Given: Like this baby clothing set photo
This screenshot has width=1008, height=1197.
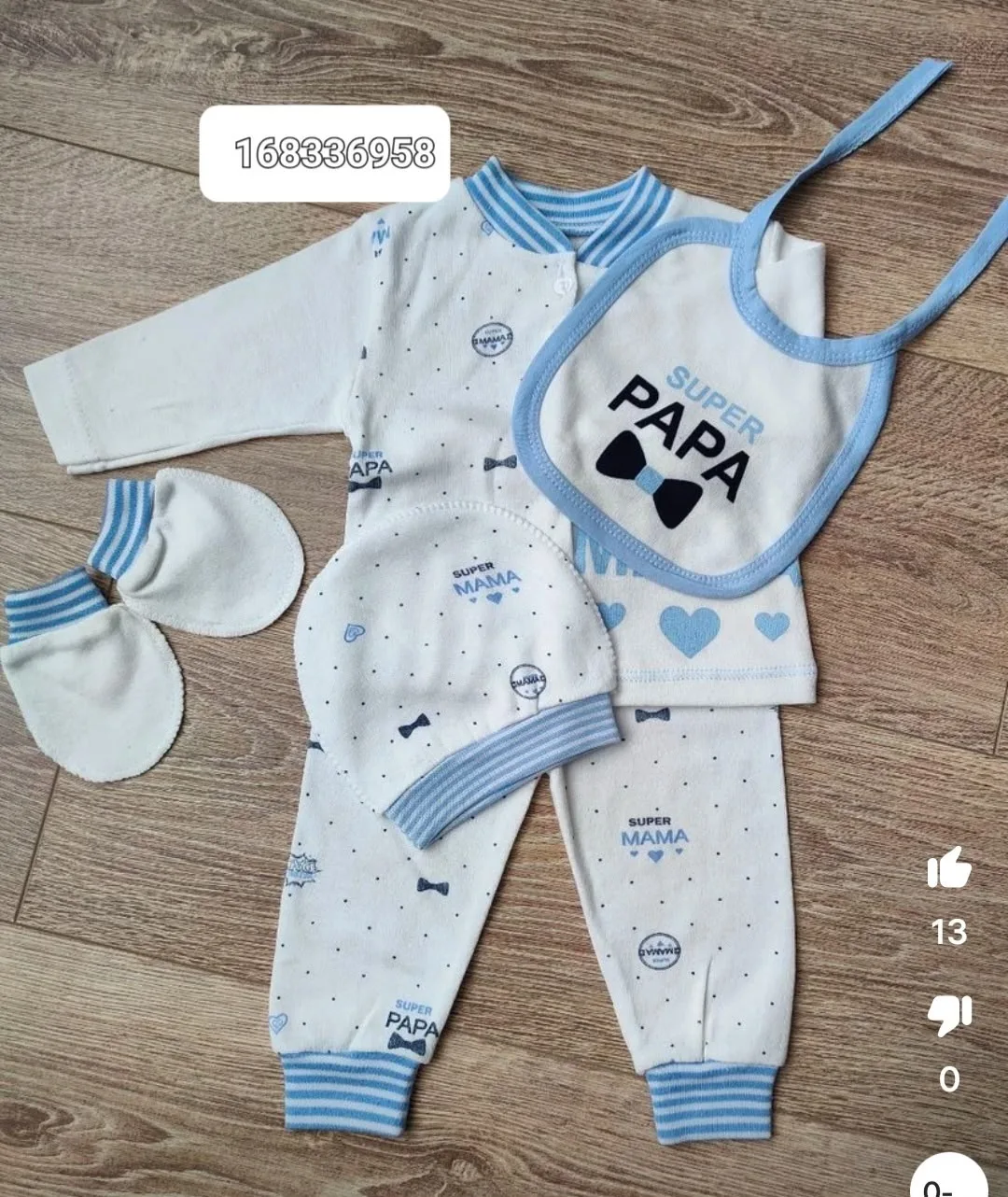Looking at the screenshot, I should click(949, 868).
